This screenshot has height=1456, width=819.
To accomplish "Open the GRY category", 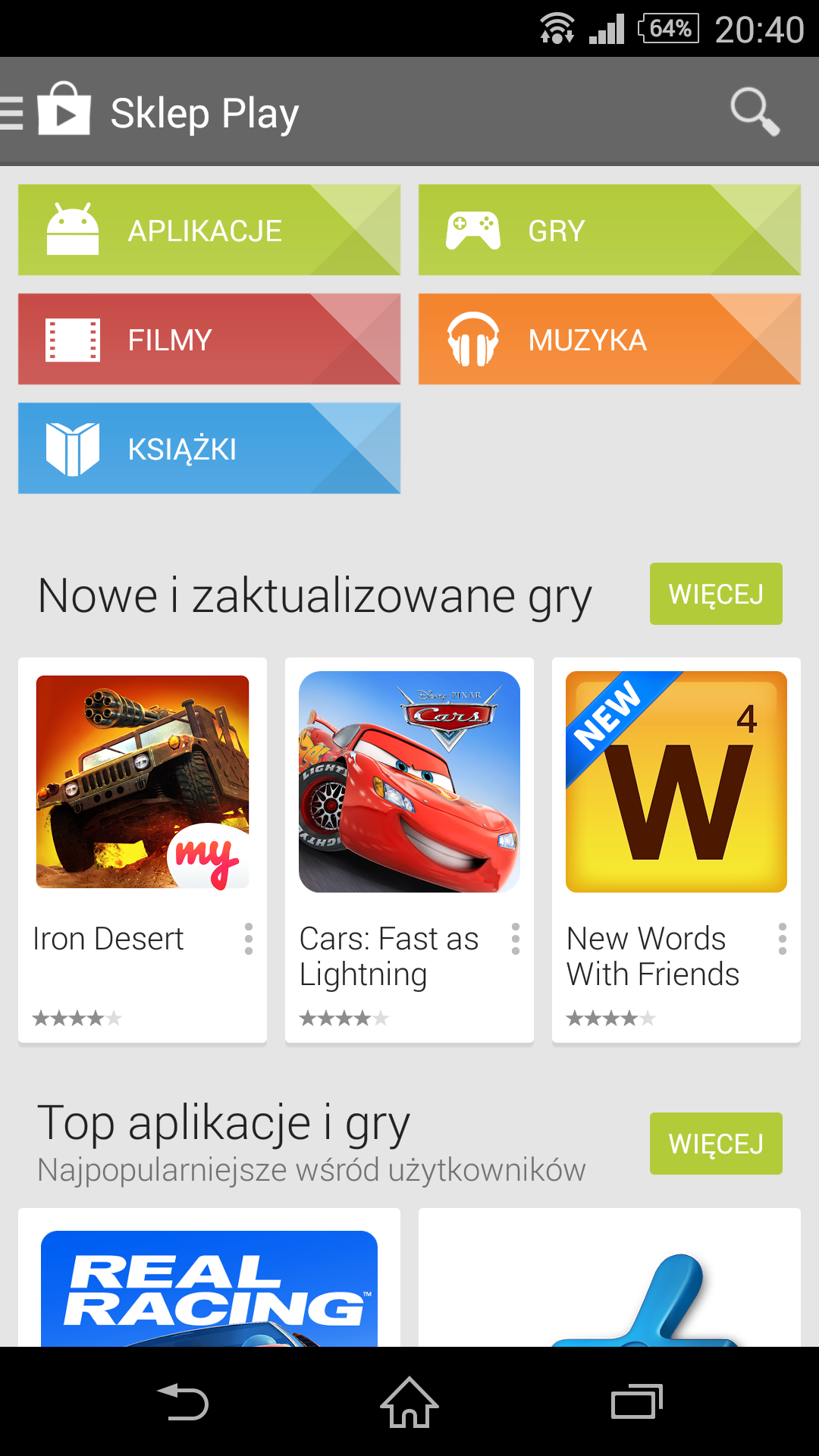I will pos(610,230).
